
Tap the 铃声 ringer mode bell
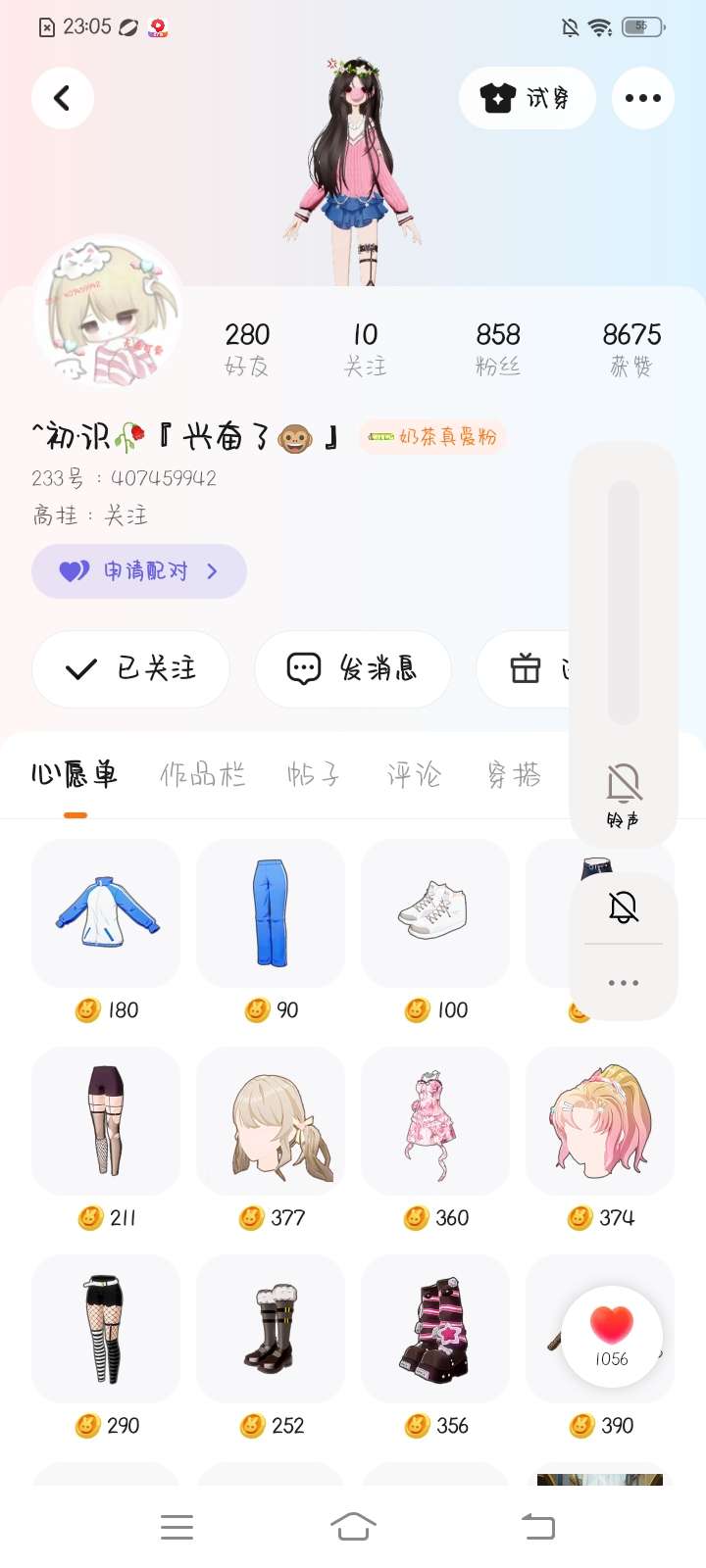[x=624, y=794]
